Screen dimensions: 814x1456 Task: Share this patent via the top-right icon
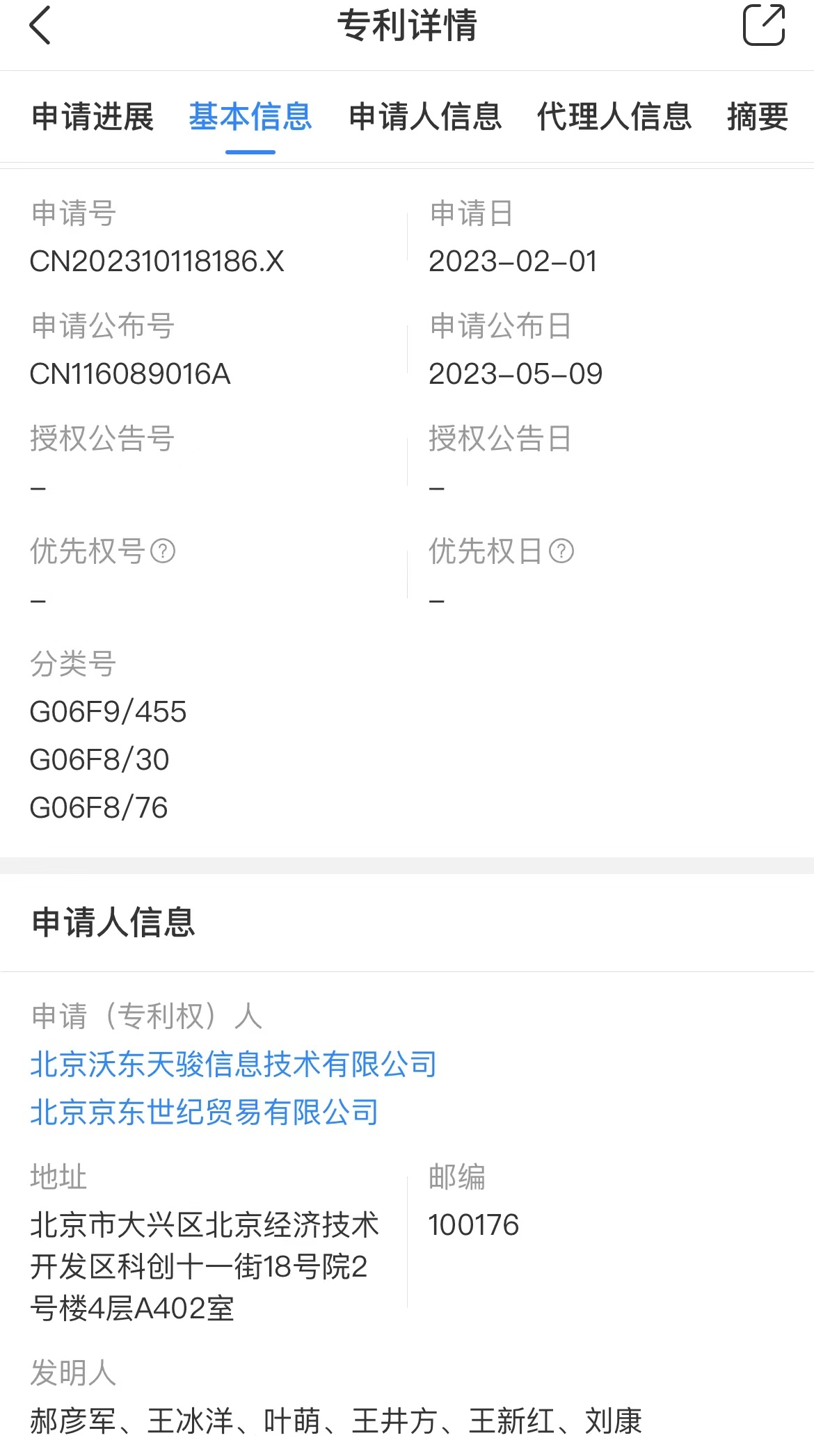tap(764, 25)
